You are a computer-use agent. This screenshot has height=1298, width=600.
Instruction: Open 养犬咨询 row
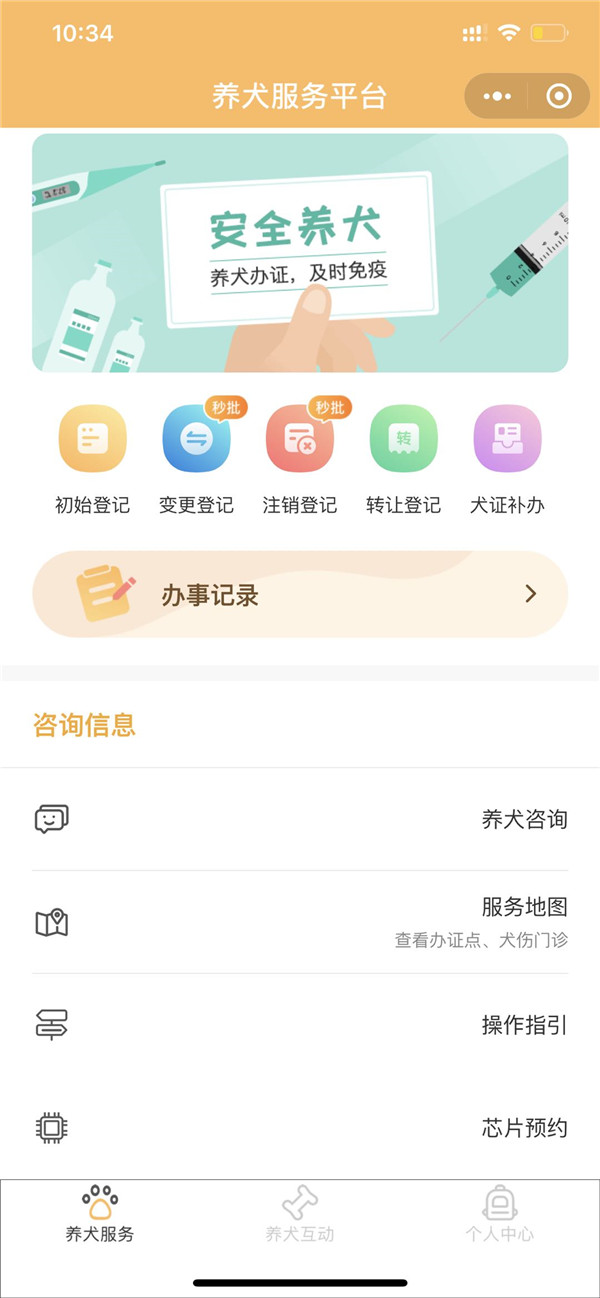300,820
